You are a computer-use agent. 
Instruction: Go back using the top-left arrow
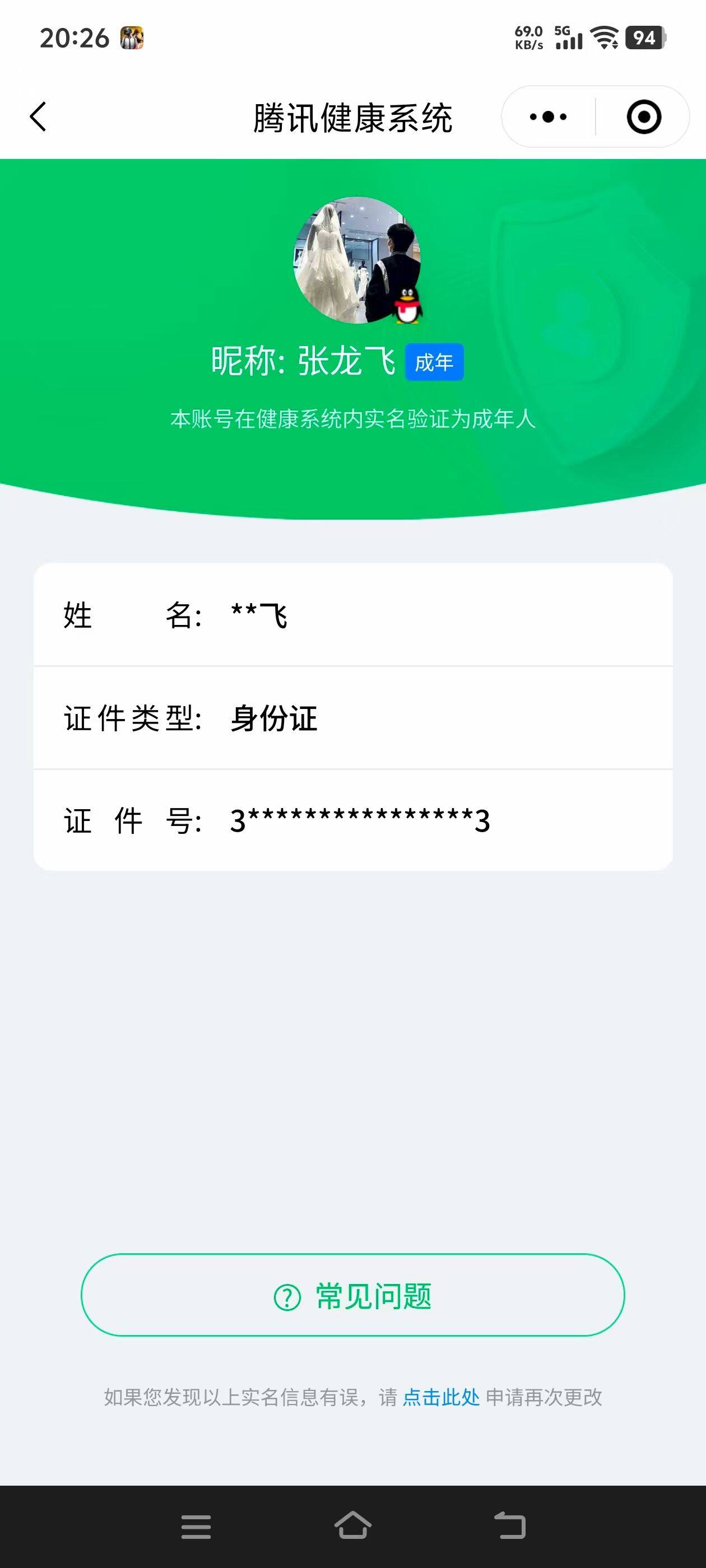[38, 116]
